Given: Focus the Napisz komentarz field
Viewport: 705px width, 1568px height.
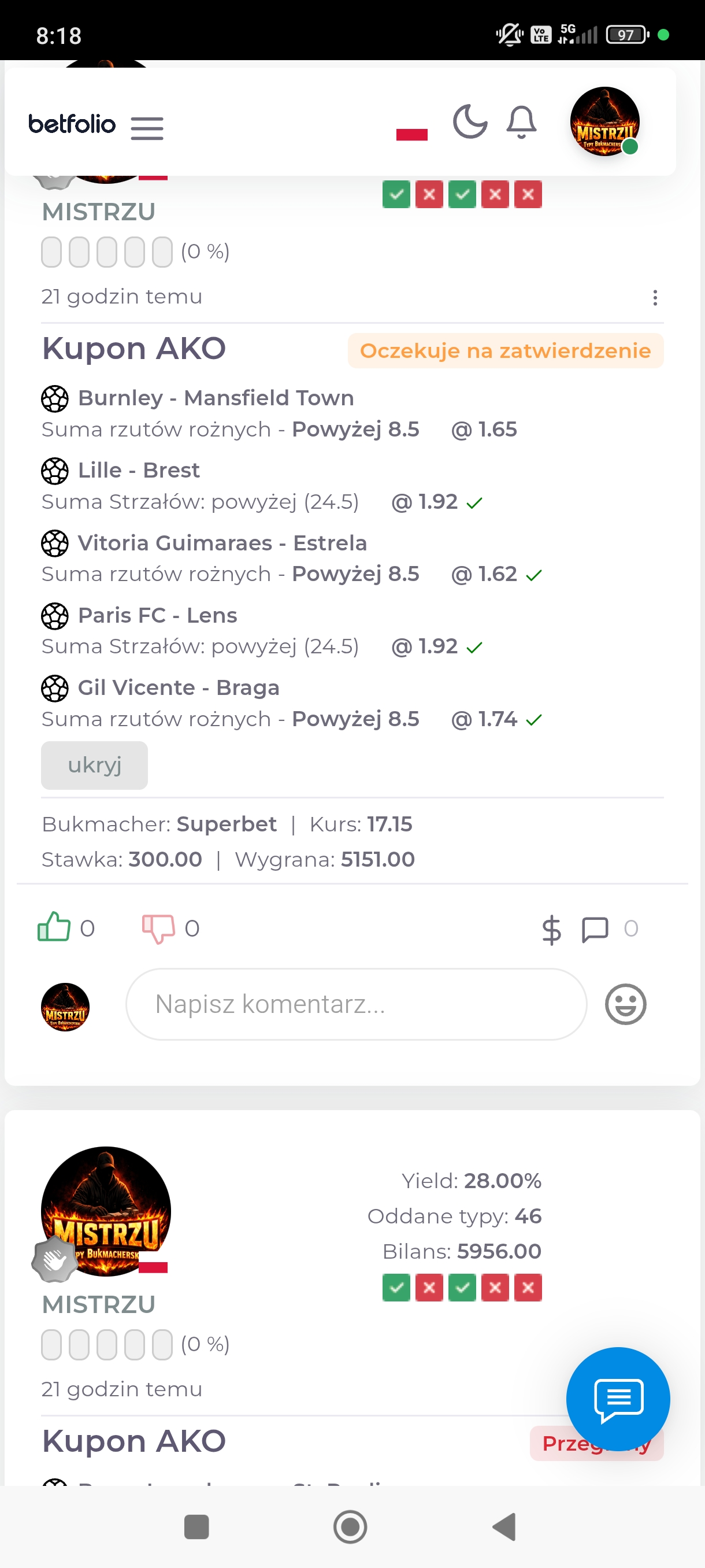Looking at the screenshot, I should (356, 1004).
